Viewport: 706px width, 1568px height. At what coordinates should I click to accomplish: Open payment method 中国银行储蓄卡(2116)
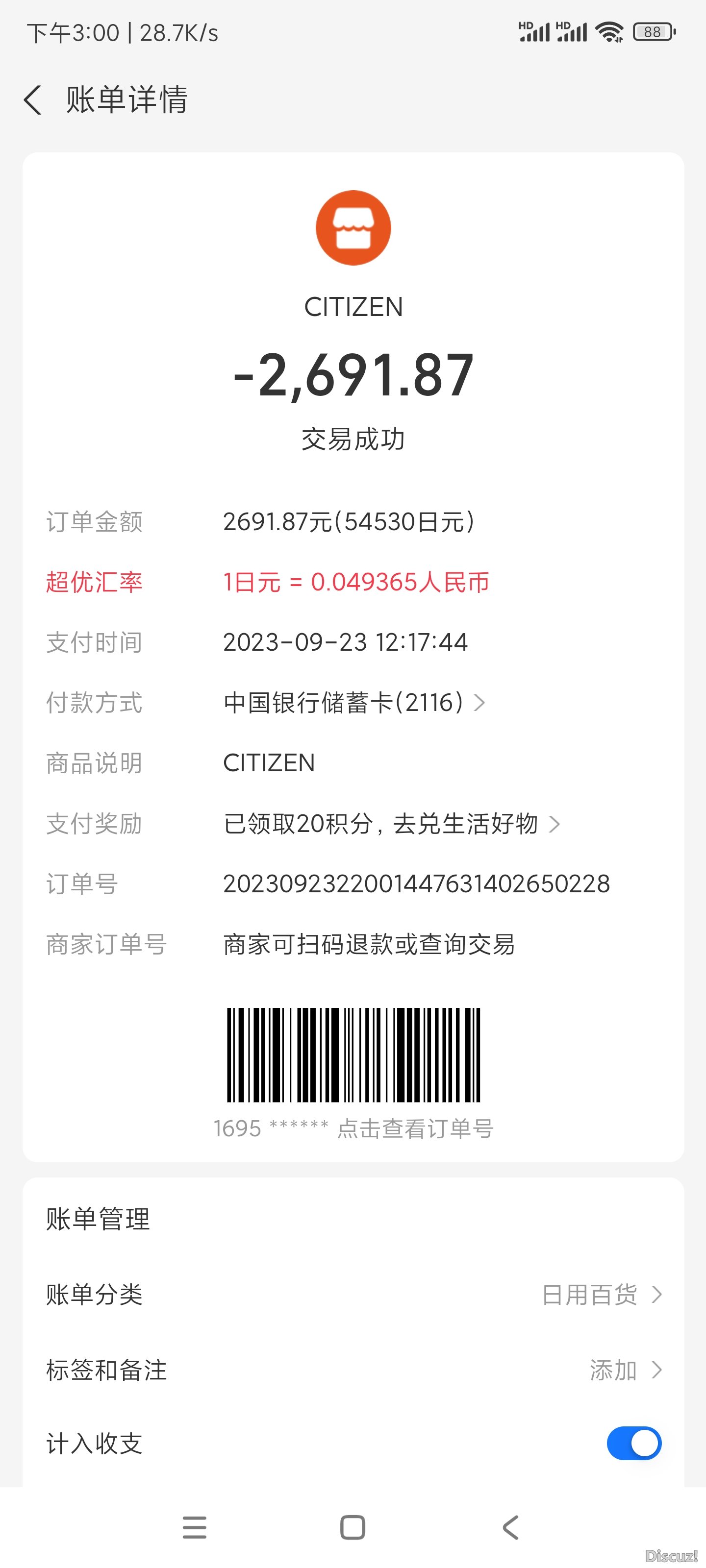pos(353,703)
